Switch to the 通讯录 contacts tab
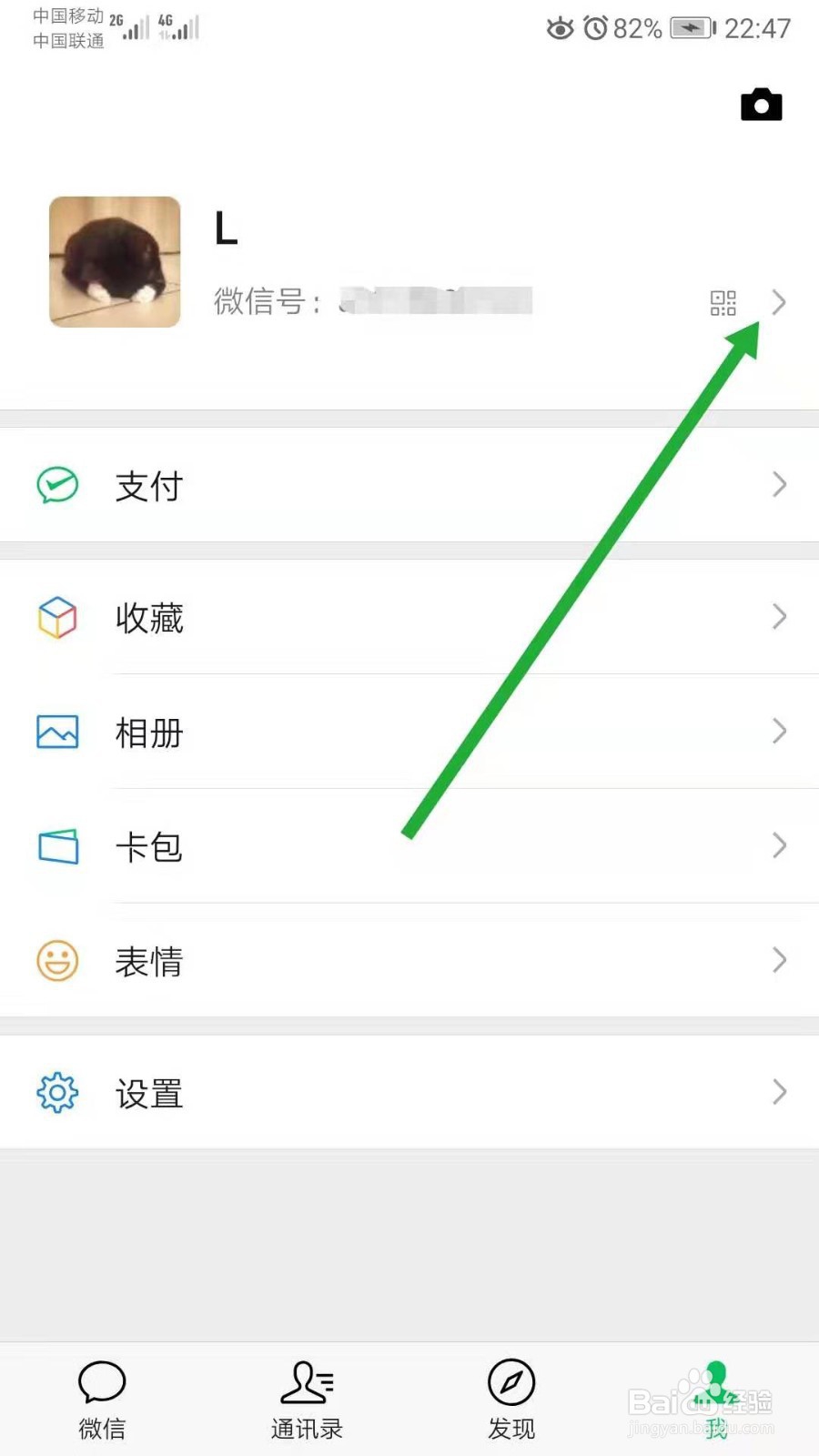819x1456 pixels. [x=307, y=1399]
